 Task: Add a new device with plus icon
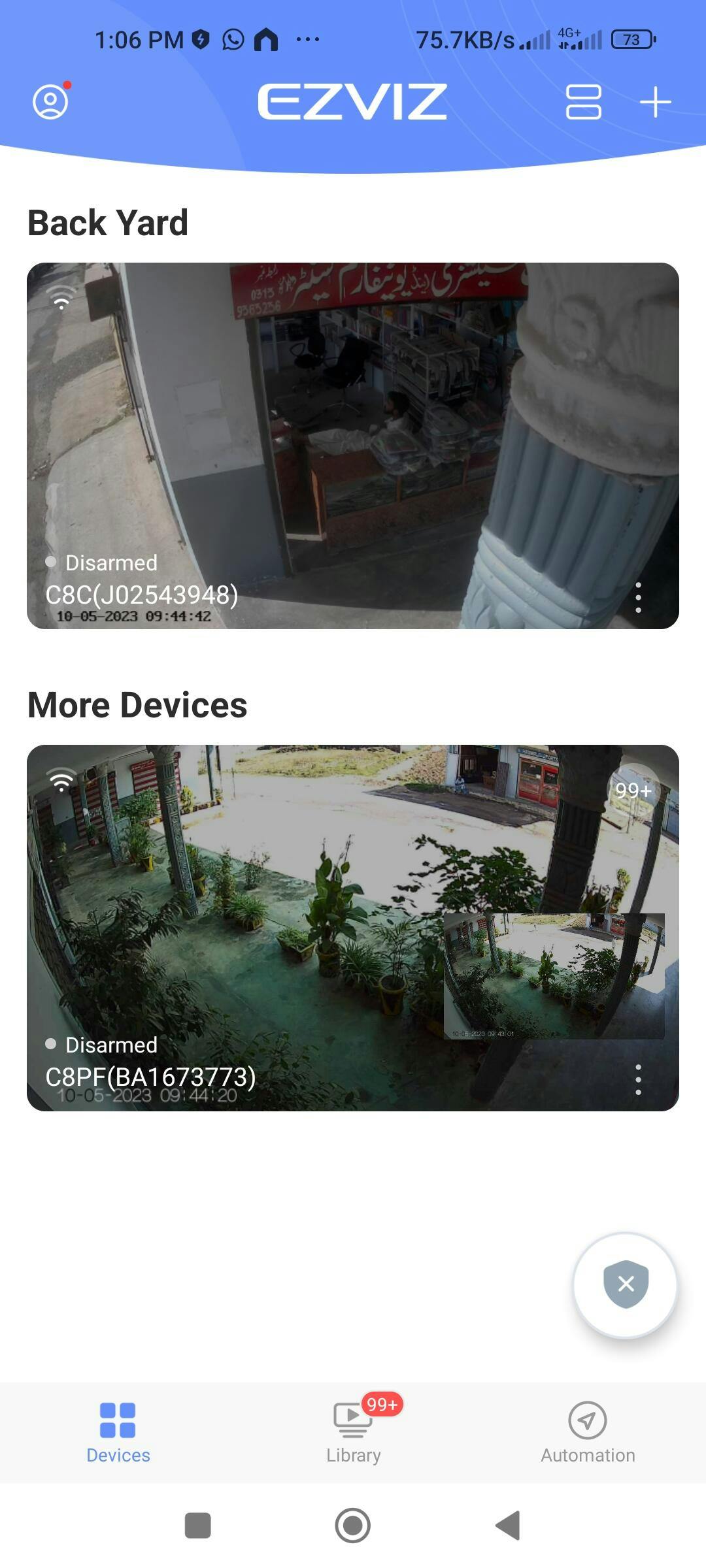655,102
